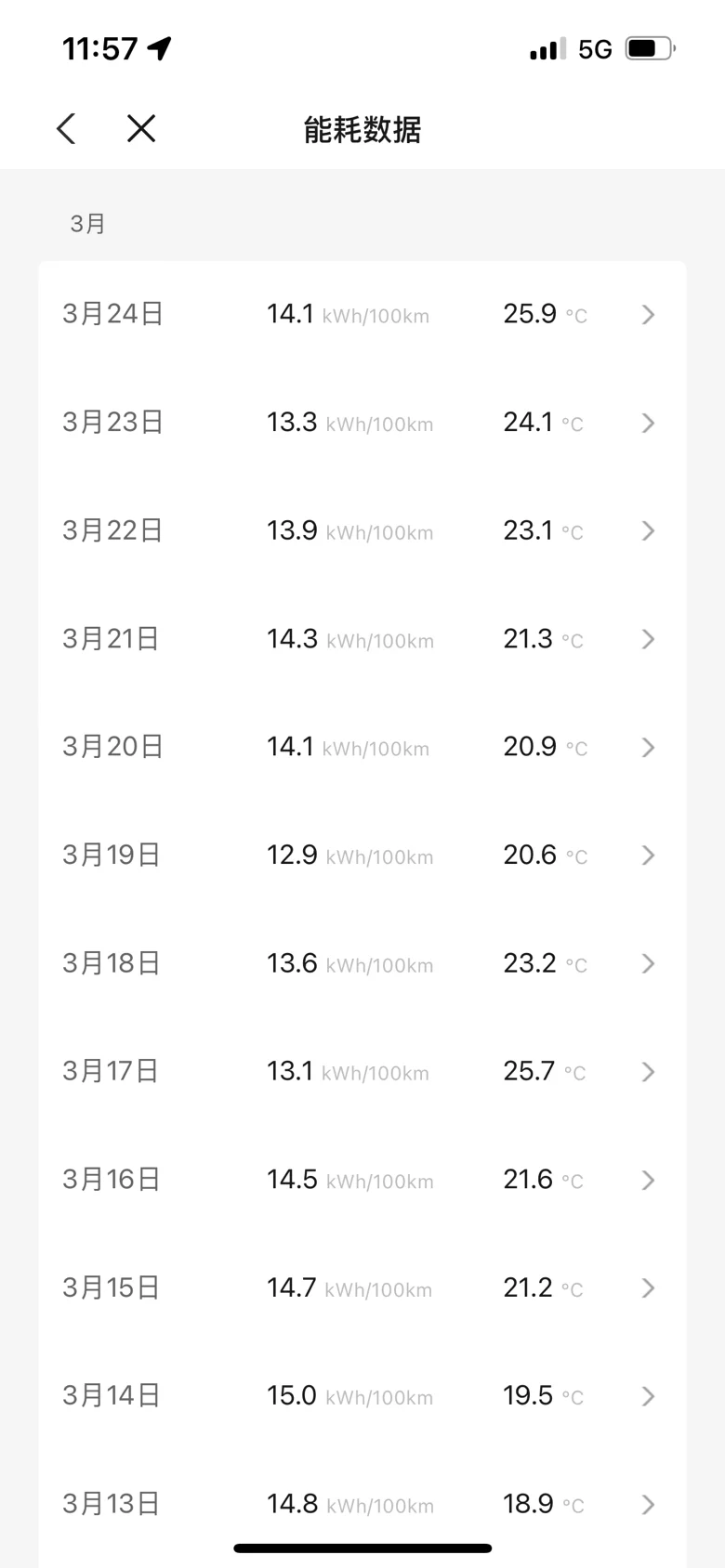This screenshot has height=1568, width=725.
Task: Select the 3月21日 energy record
Action: [x=362, y=639]
